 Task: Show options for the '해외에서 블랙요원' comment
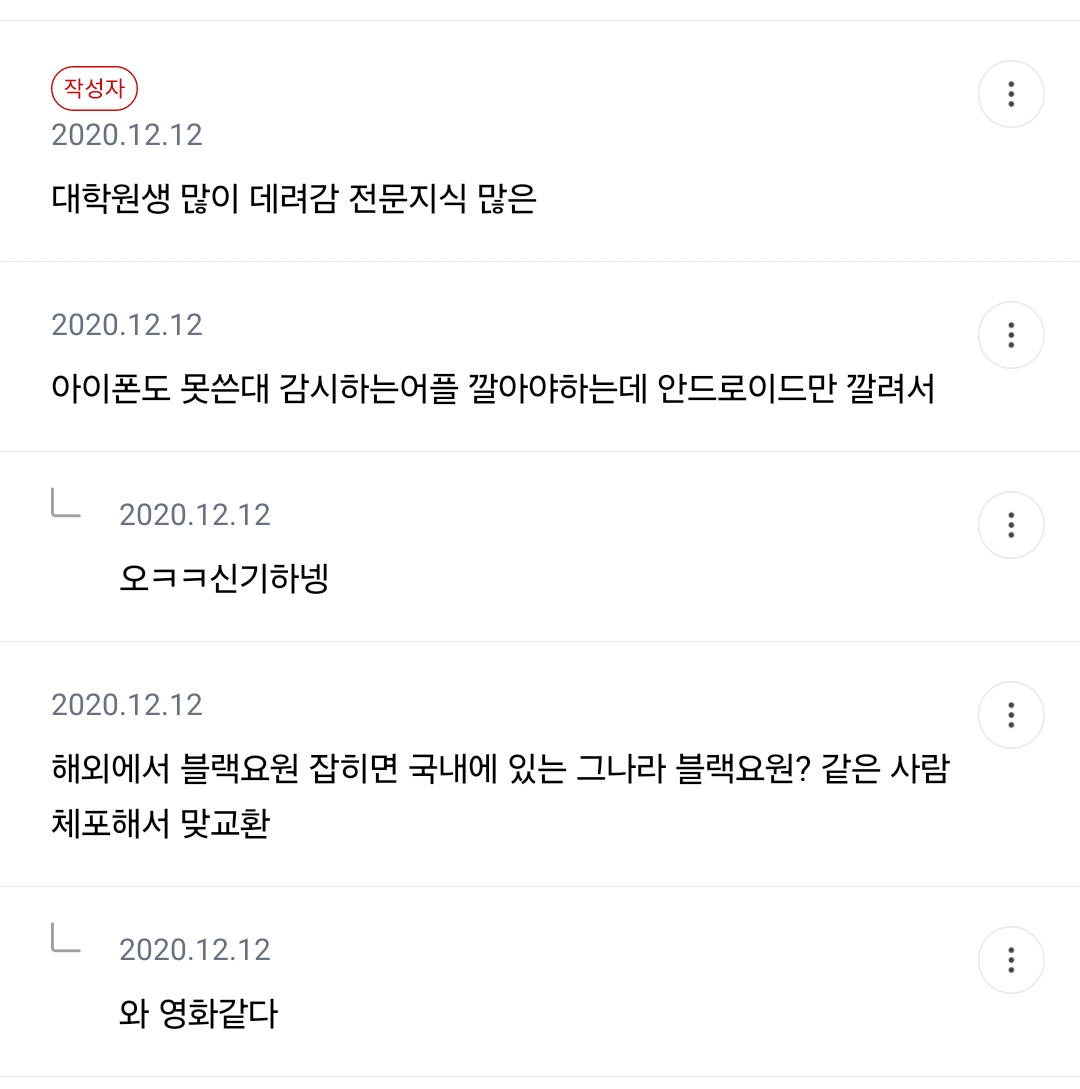pos(1011,715)
